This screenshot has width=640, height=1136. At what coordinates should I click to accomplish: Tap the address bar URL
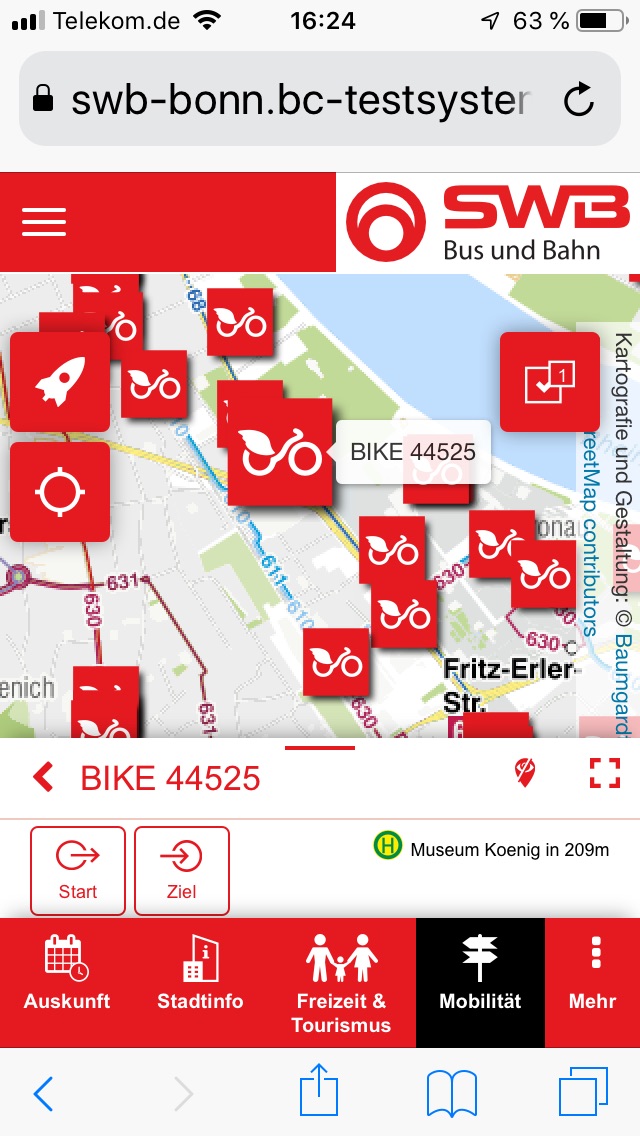tap(300, 99)
